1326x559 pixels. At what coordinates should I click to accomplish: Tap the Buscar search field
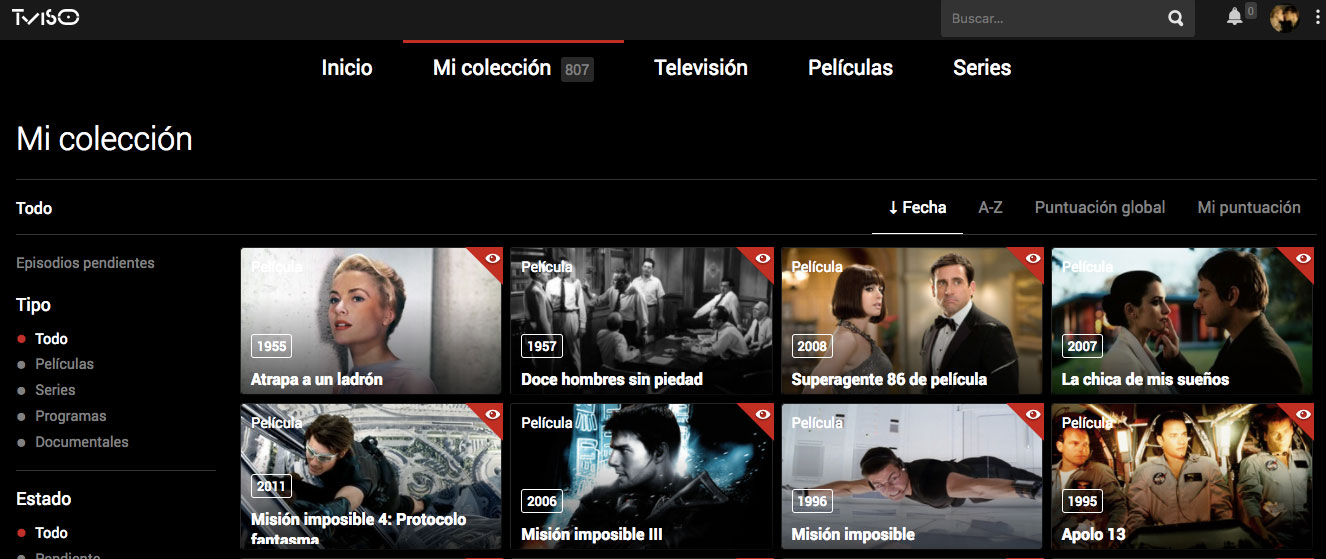(1055, 18)
